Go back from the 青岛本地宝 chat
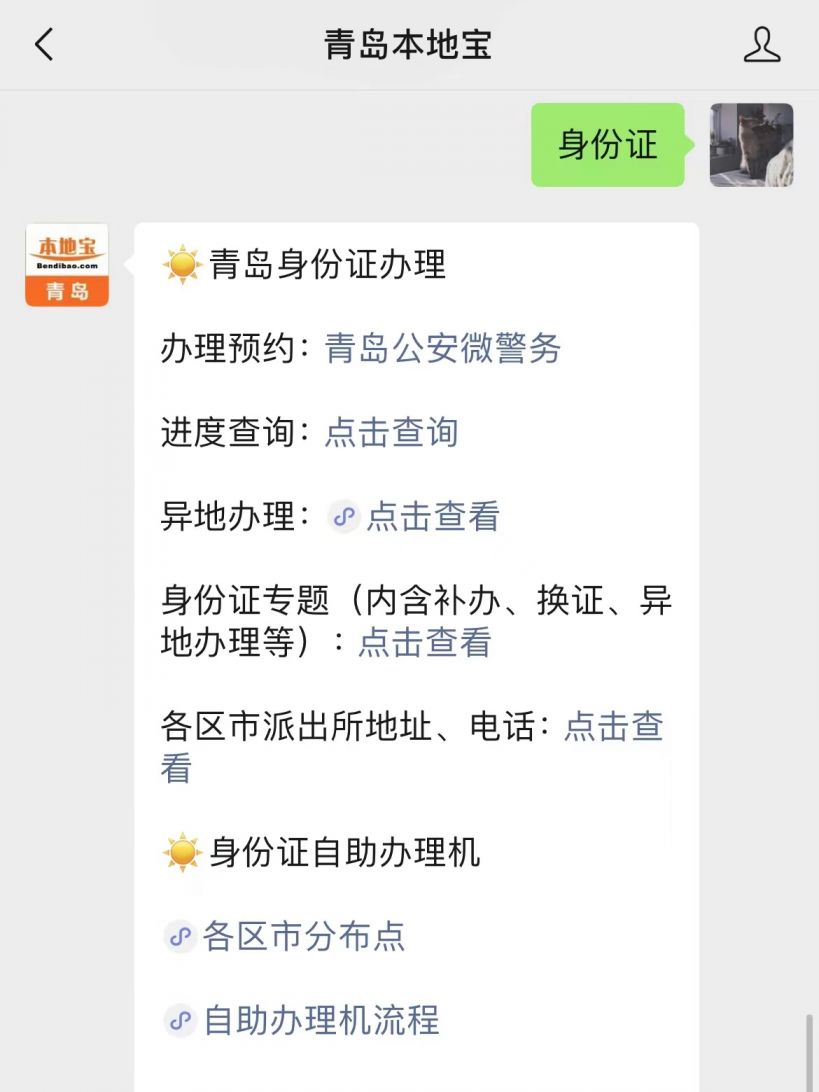Viewport: 819px width, 1092px height. tap(44, 45)
